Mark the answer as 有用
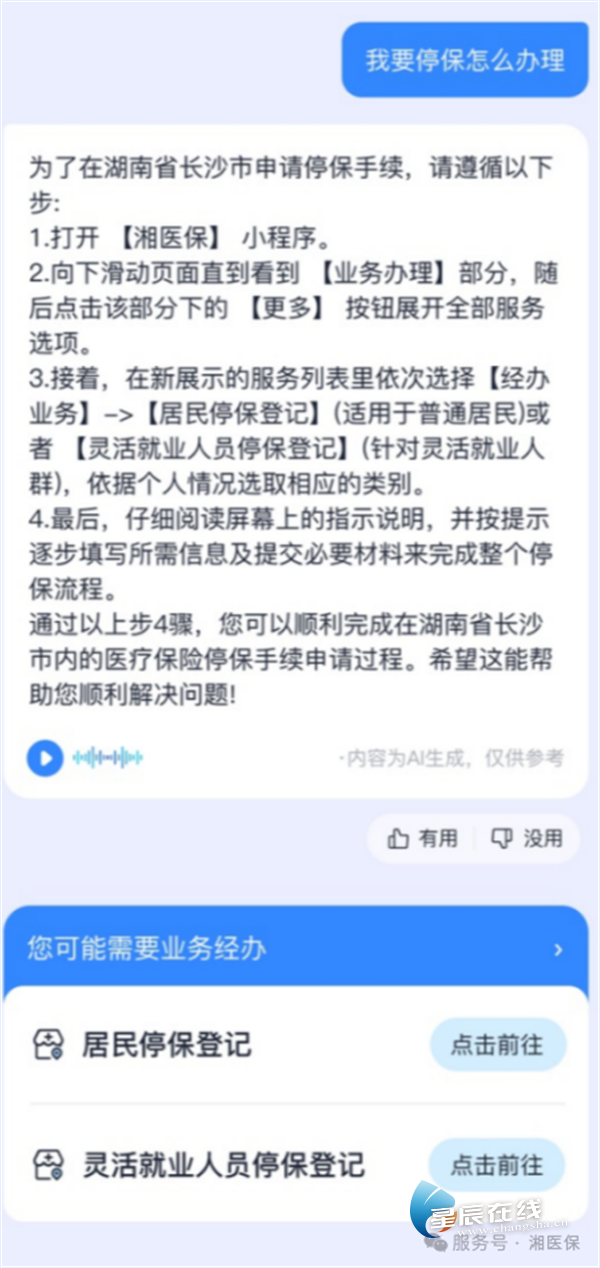Screen dimensions: 600x1268 click(422, 838)
